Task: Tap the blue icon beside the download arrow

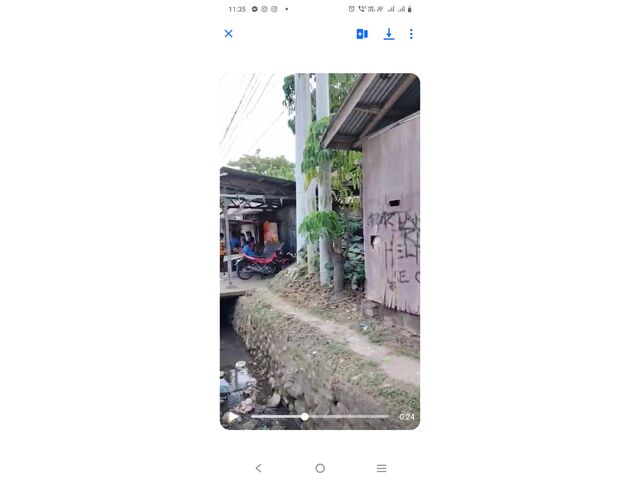Action: point(362,34)
